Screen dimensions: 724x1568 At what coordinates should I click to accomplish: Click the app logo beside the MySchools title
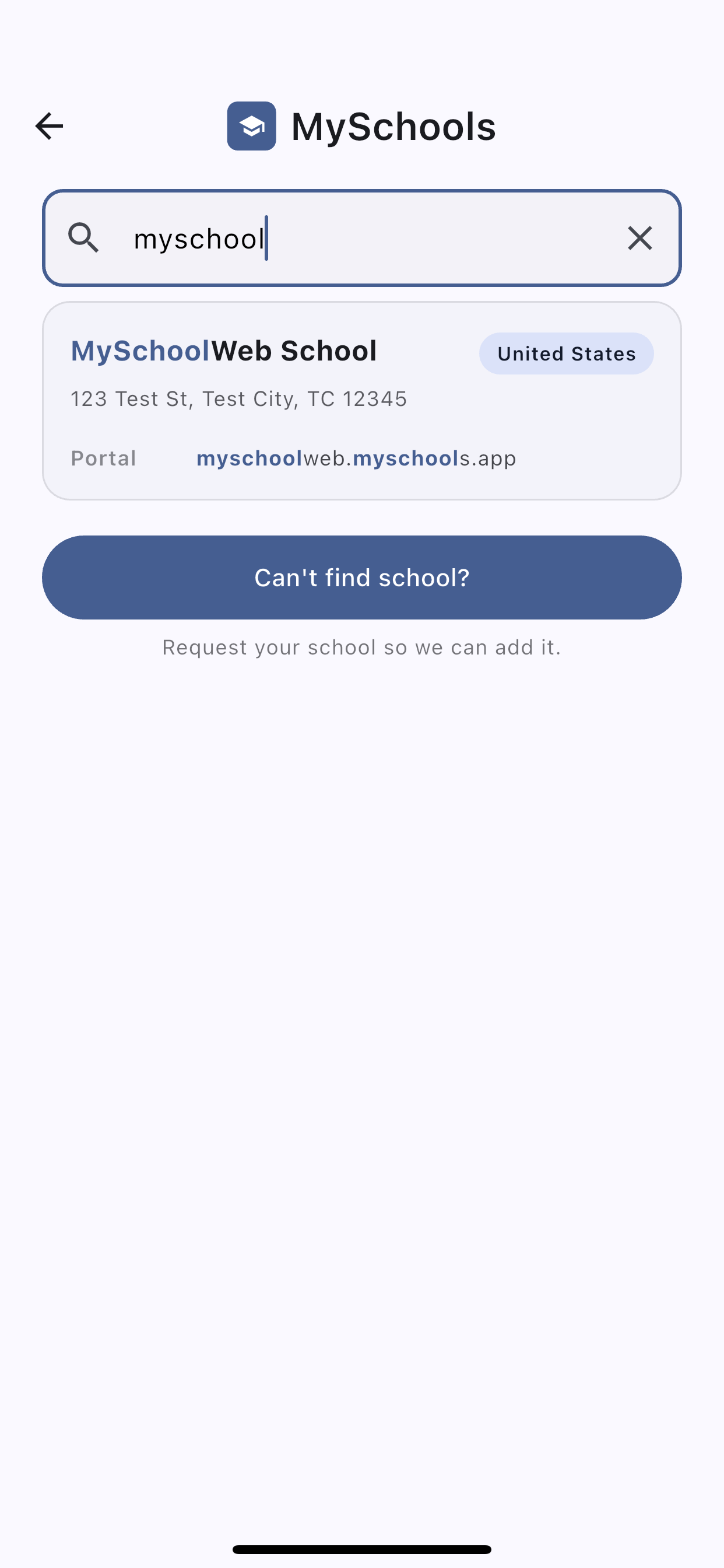point(251,125)
